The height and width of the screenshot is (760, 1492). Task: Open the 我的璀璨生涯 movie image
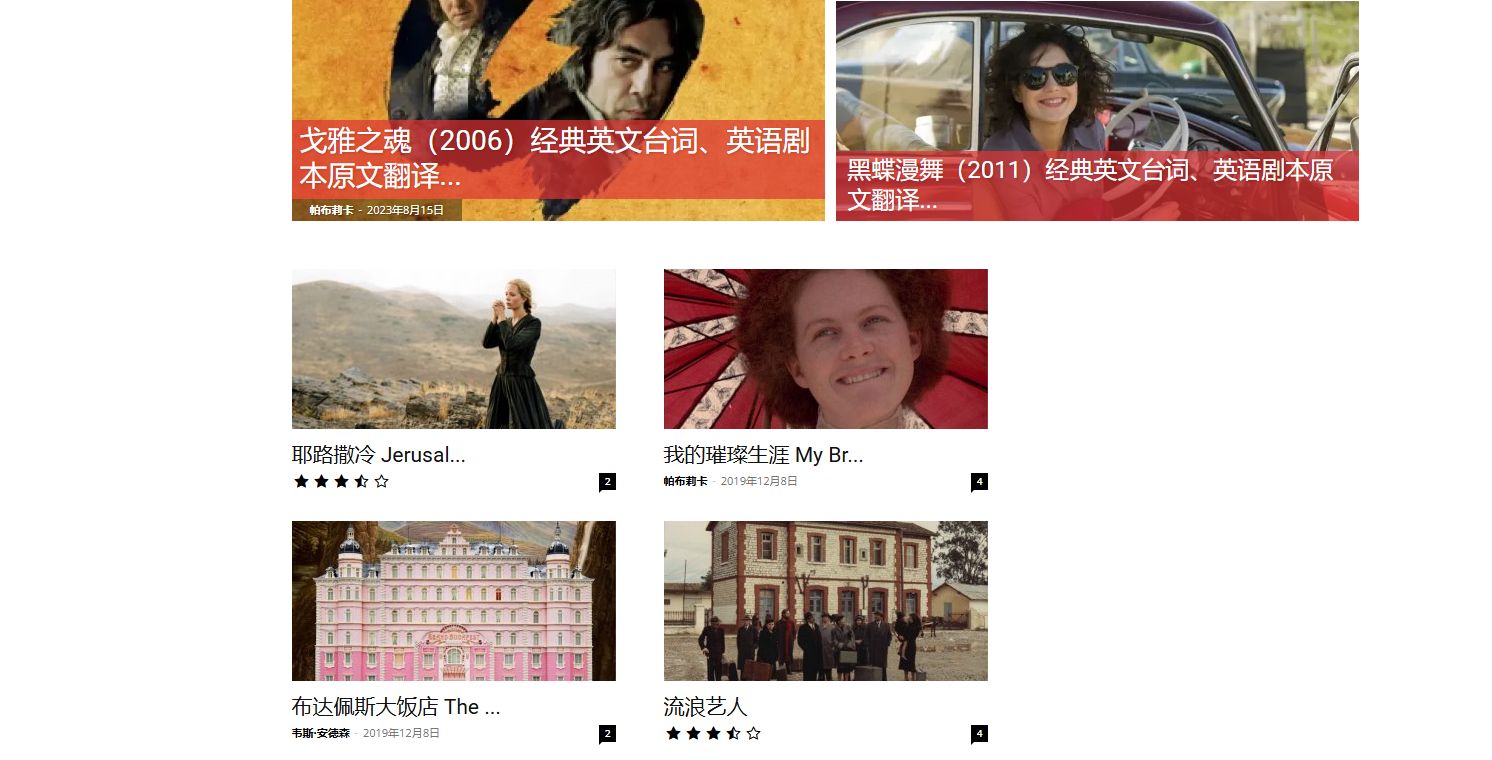[x=825, y=348]
